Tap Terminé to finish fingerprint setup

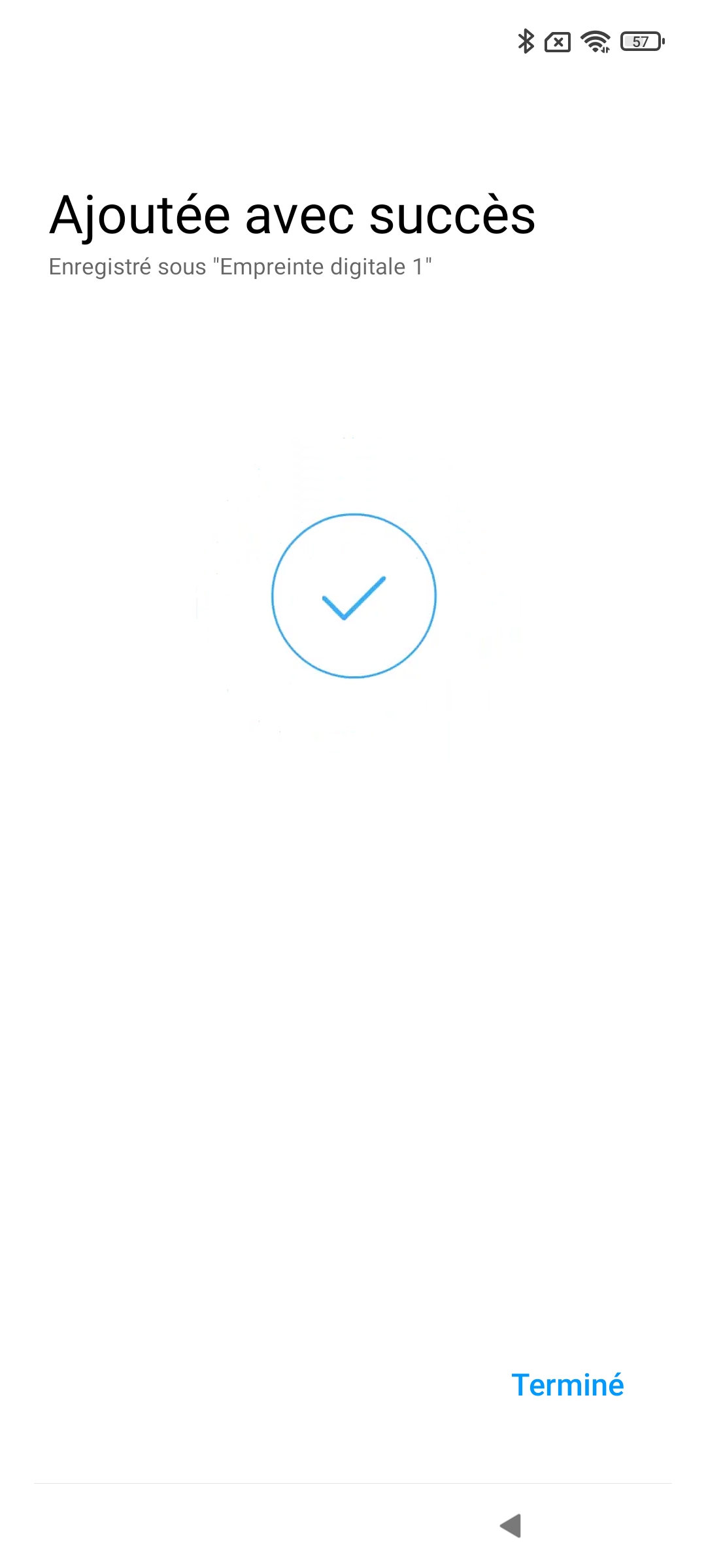(567, 1385)
